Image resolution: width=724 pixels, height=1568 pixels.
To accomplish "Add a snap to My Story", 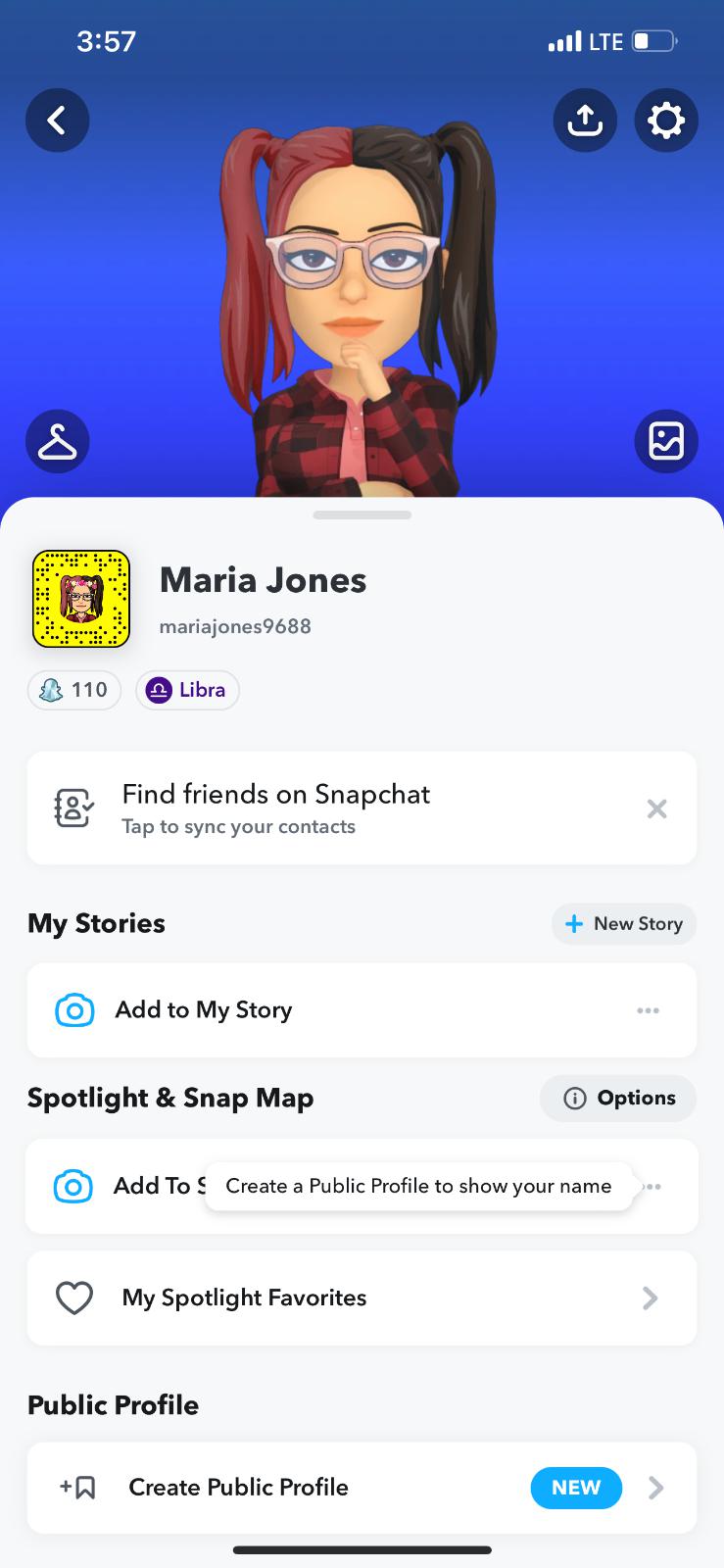I will tap(204, 1010).
